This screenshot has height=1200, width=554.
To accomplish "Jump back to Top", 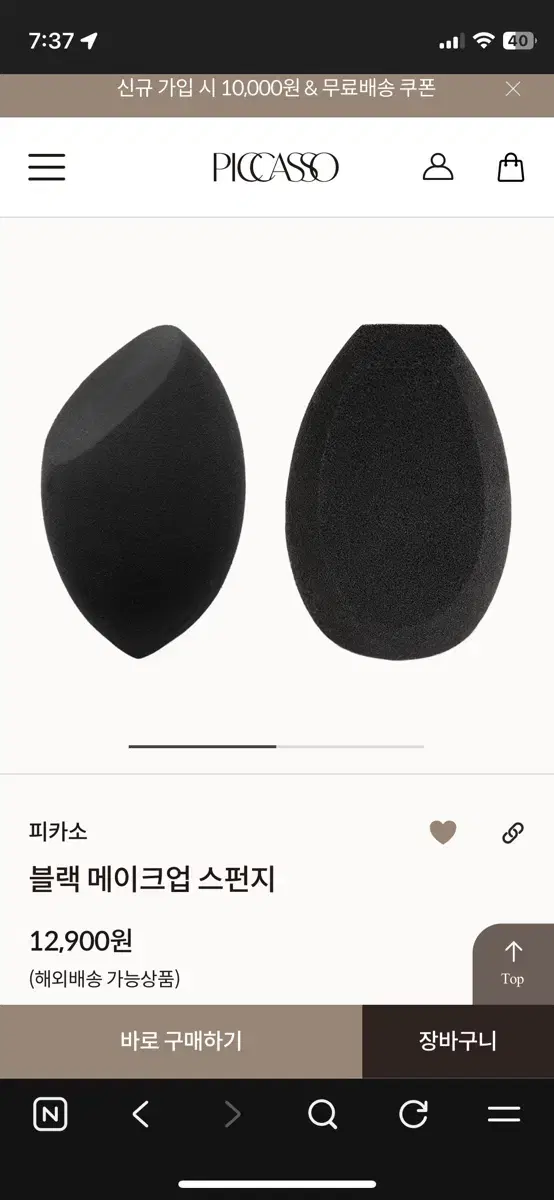I will click(x=513, y=964).
